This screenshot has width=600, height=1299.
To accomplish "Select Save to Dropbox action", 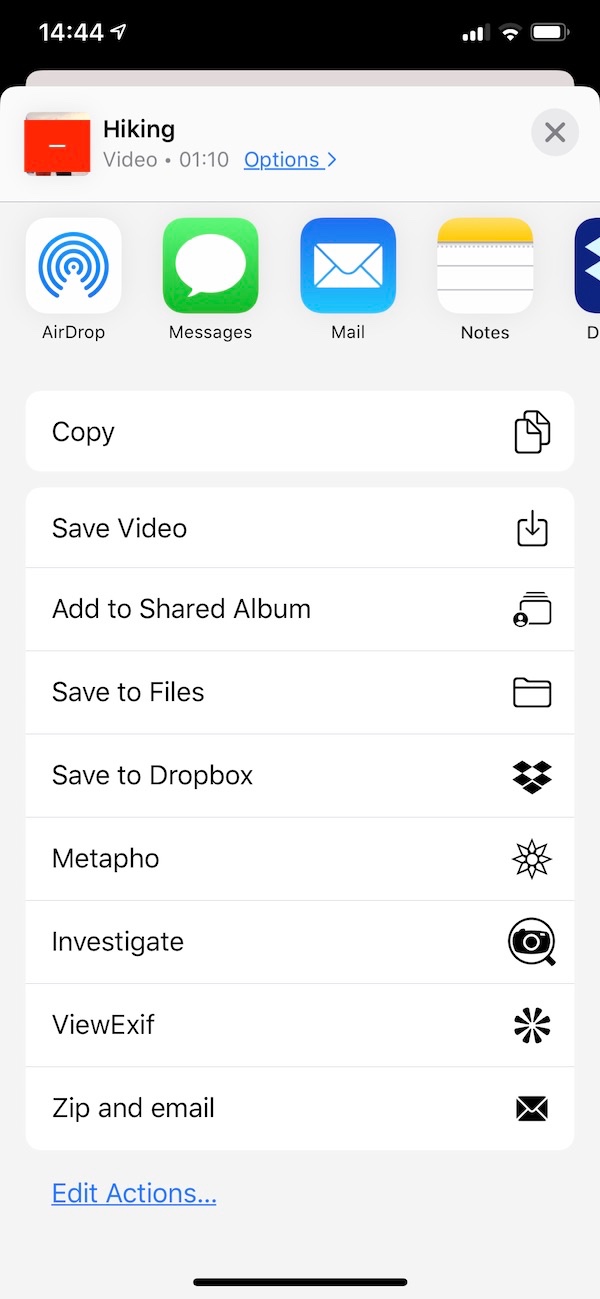I will point(300,775).
